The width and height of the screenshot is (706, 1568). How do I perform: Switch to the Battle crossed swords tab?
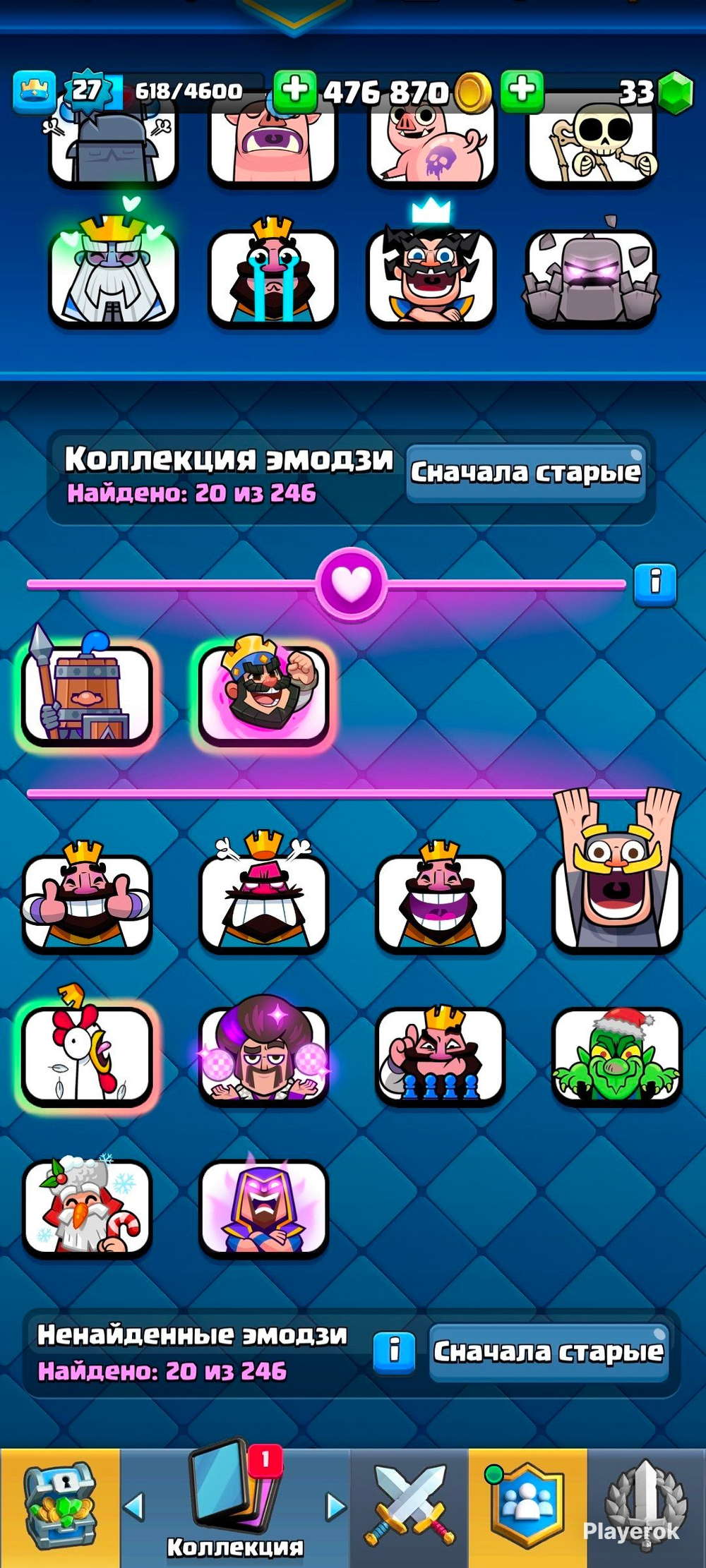point(409,1507)
